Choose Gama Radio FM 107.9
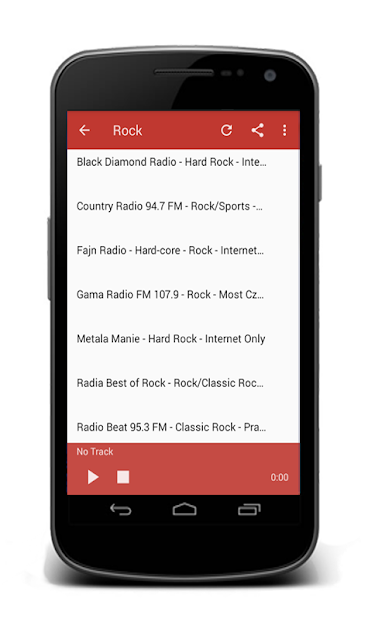Screen dimensions: 368x640 pos(183,294)
